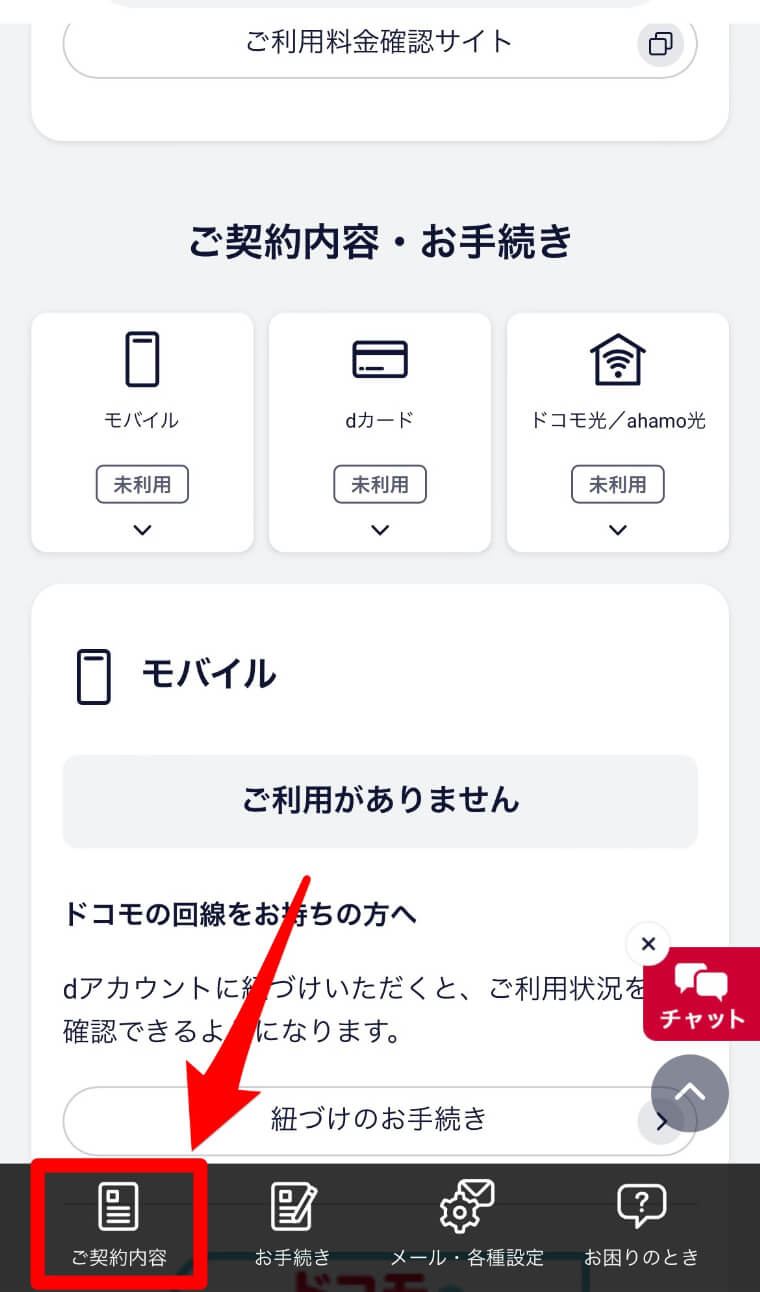This screenshot has height=1292, width=760.
Task: Click the ご利用がありません status banner
Action: click(x=380, y=801)
